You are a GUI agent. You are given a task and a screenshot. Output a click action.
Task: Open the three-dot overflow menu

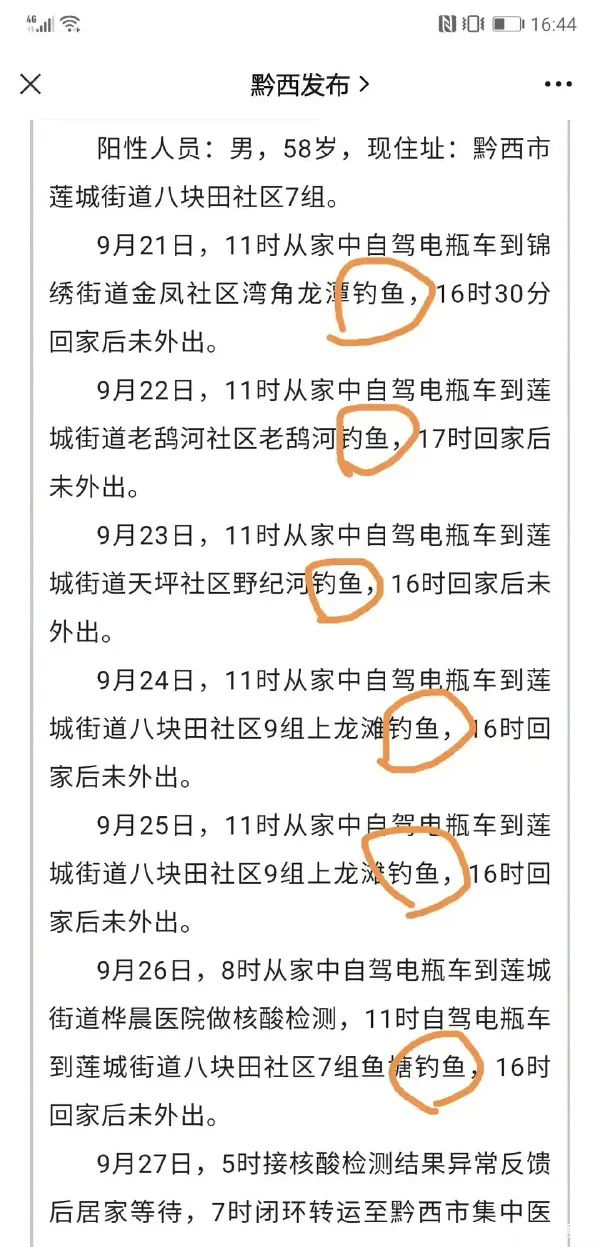(559, 85)
